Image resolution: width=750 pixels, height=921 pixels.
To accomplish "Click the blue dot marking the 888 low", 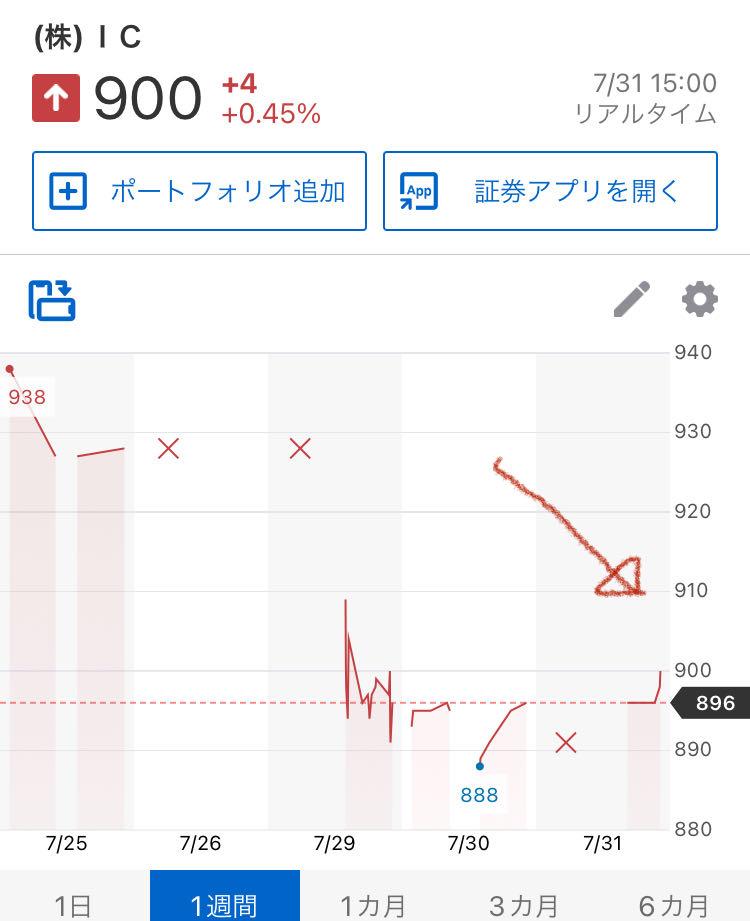I will 479,766.
